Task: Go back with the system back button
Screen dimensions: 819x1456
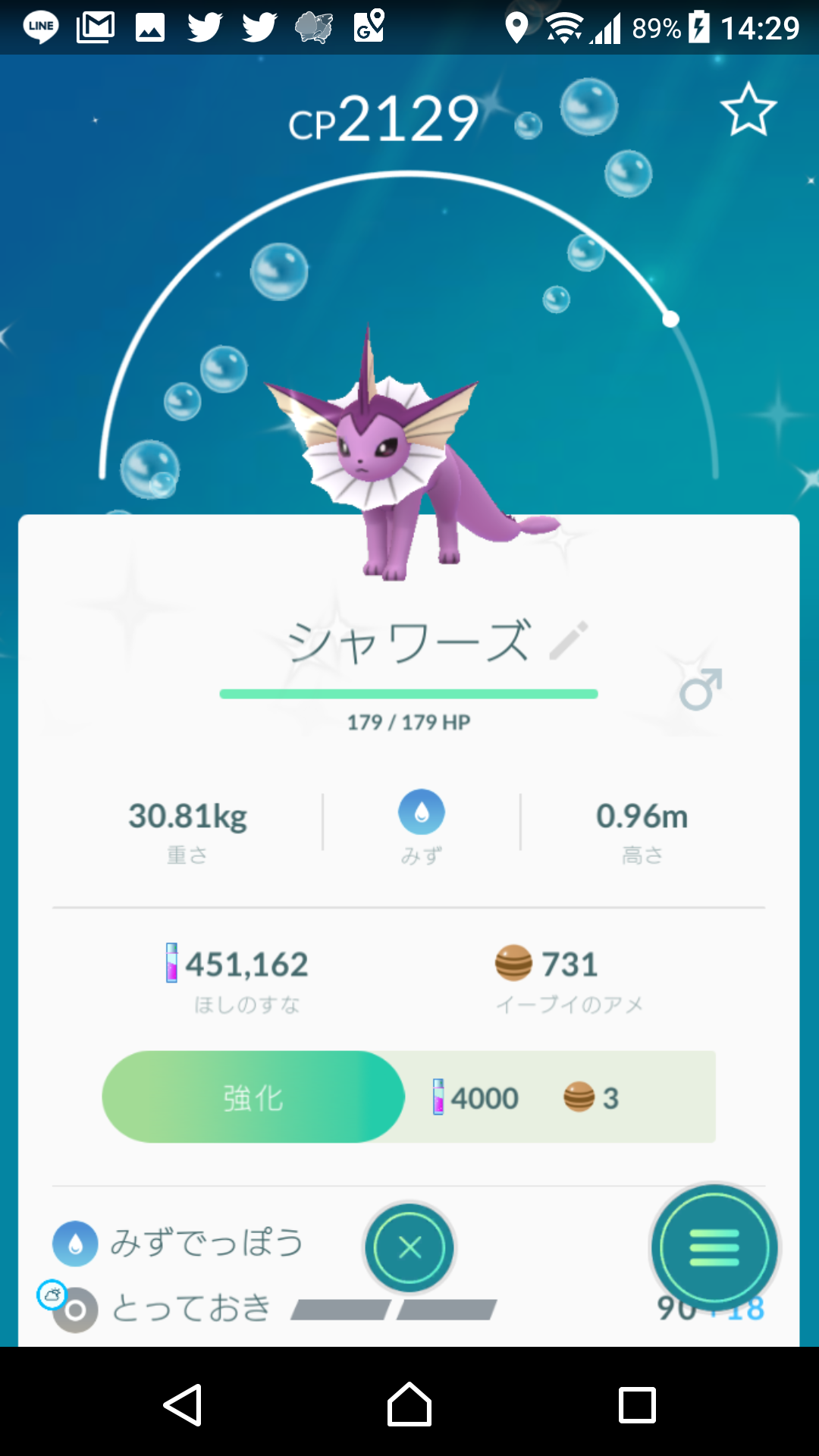Action: (183, 1404)
